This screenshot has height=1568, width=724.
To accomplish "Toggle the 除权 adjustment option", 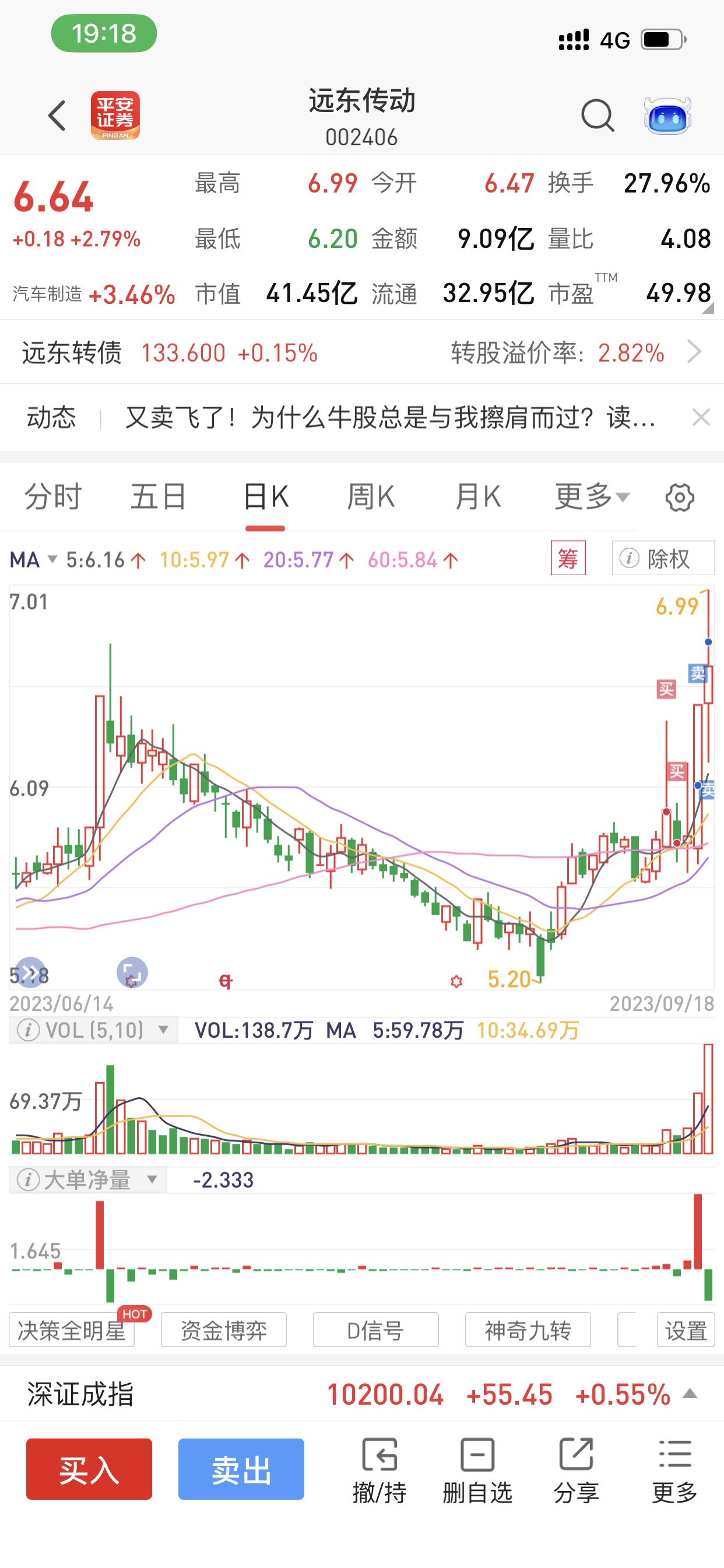I will tap(663, 558).
